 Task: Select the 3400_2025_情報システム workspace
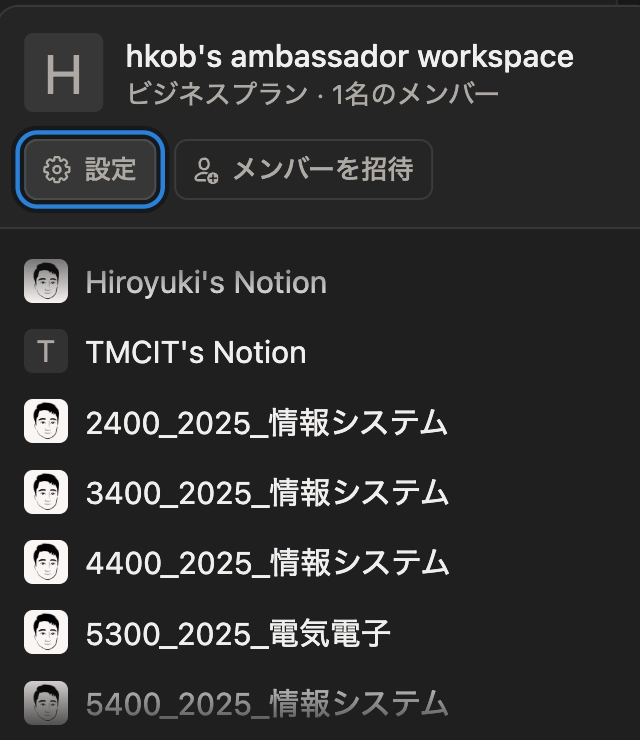320,492
